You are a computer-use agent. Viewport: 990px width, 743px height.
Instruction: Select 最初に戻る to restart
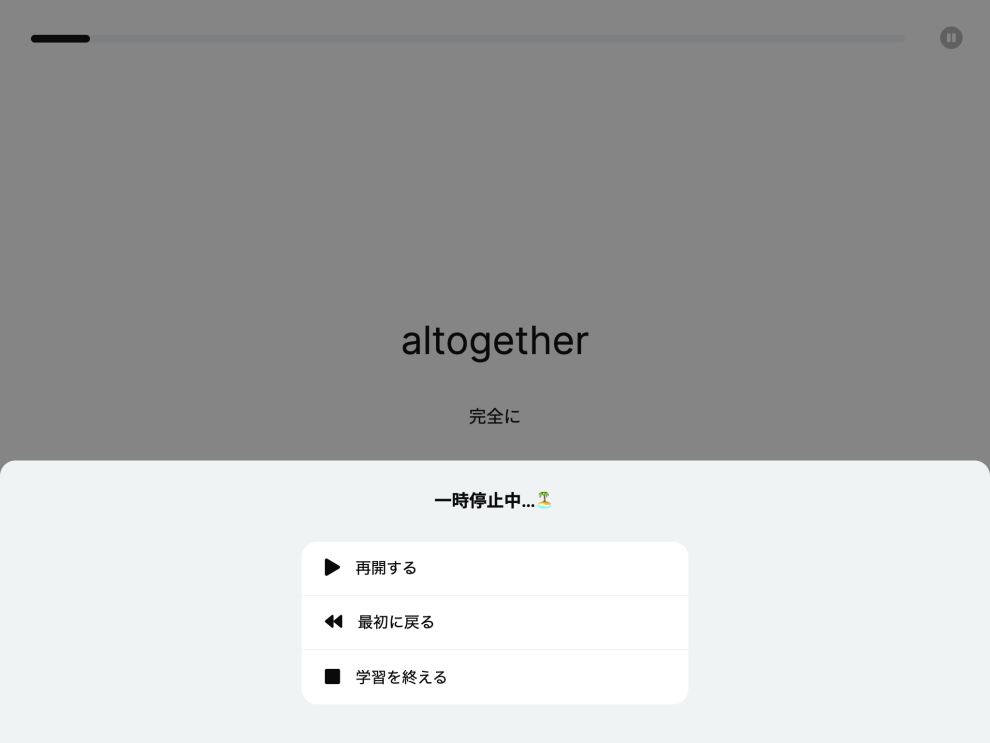click(x=494, y=622)
